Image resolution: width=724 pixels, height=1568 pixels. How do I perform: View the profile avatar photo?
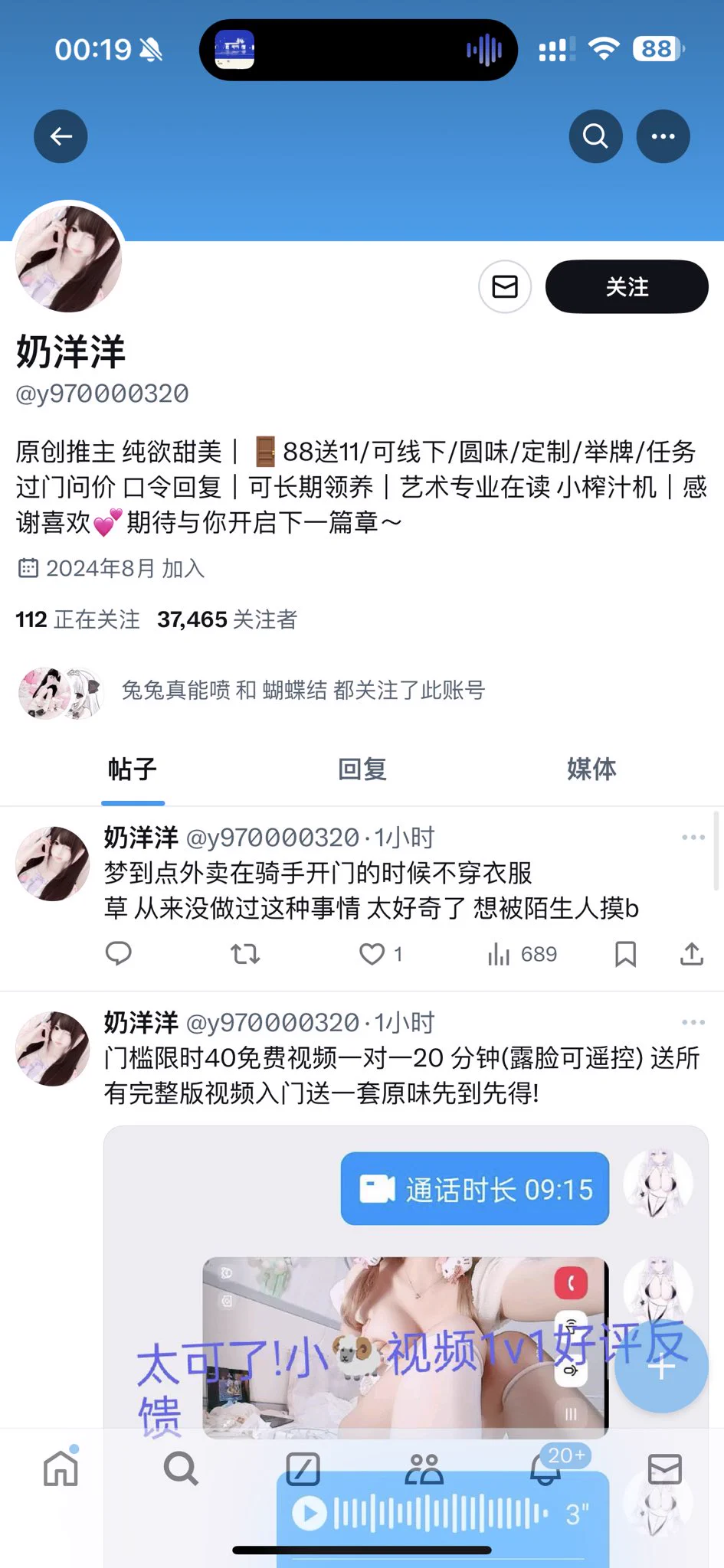coord(69,259)
